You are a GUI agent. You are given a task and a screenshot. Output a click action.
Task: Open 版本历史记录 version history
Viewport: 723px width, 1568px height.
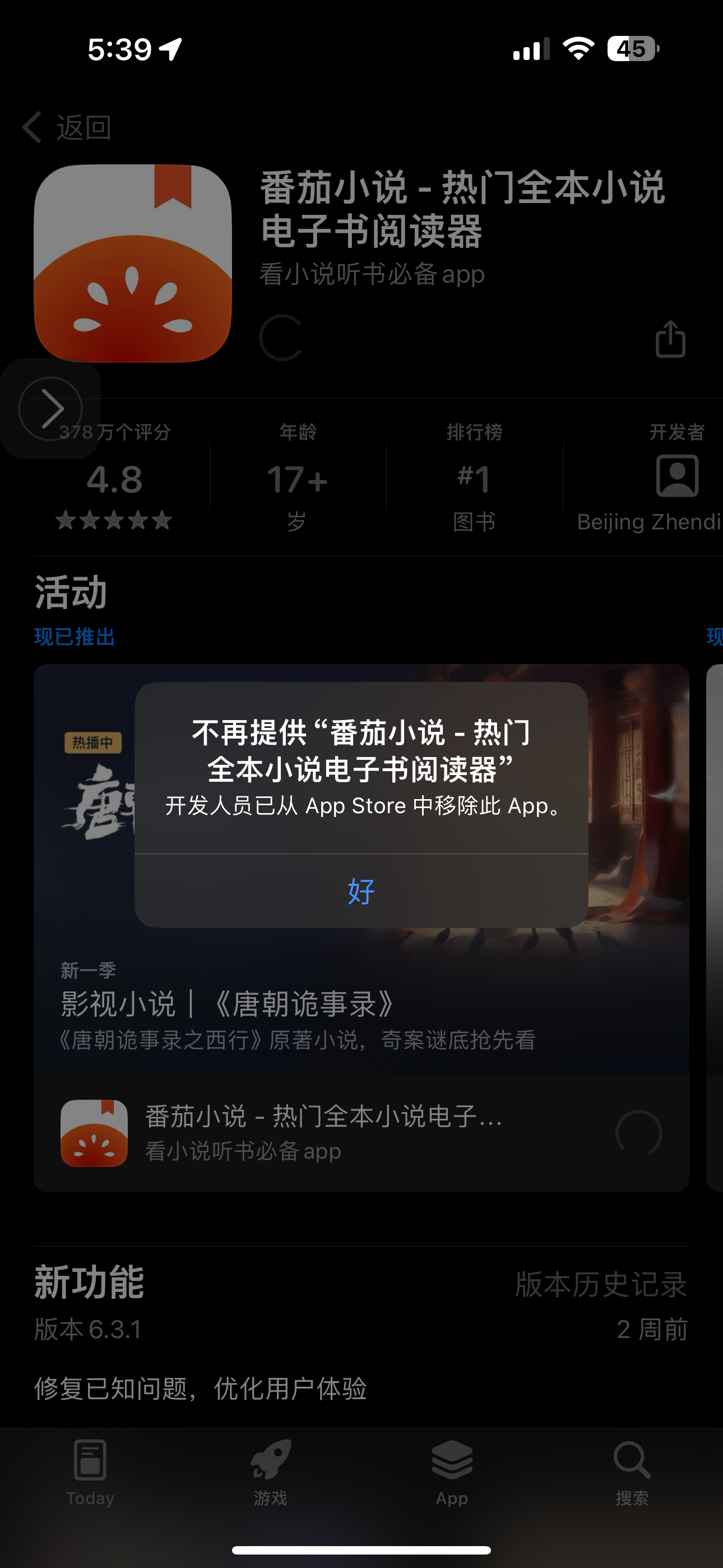point(601,1284)
